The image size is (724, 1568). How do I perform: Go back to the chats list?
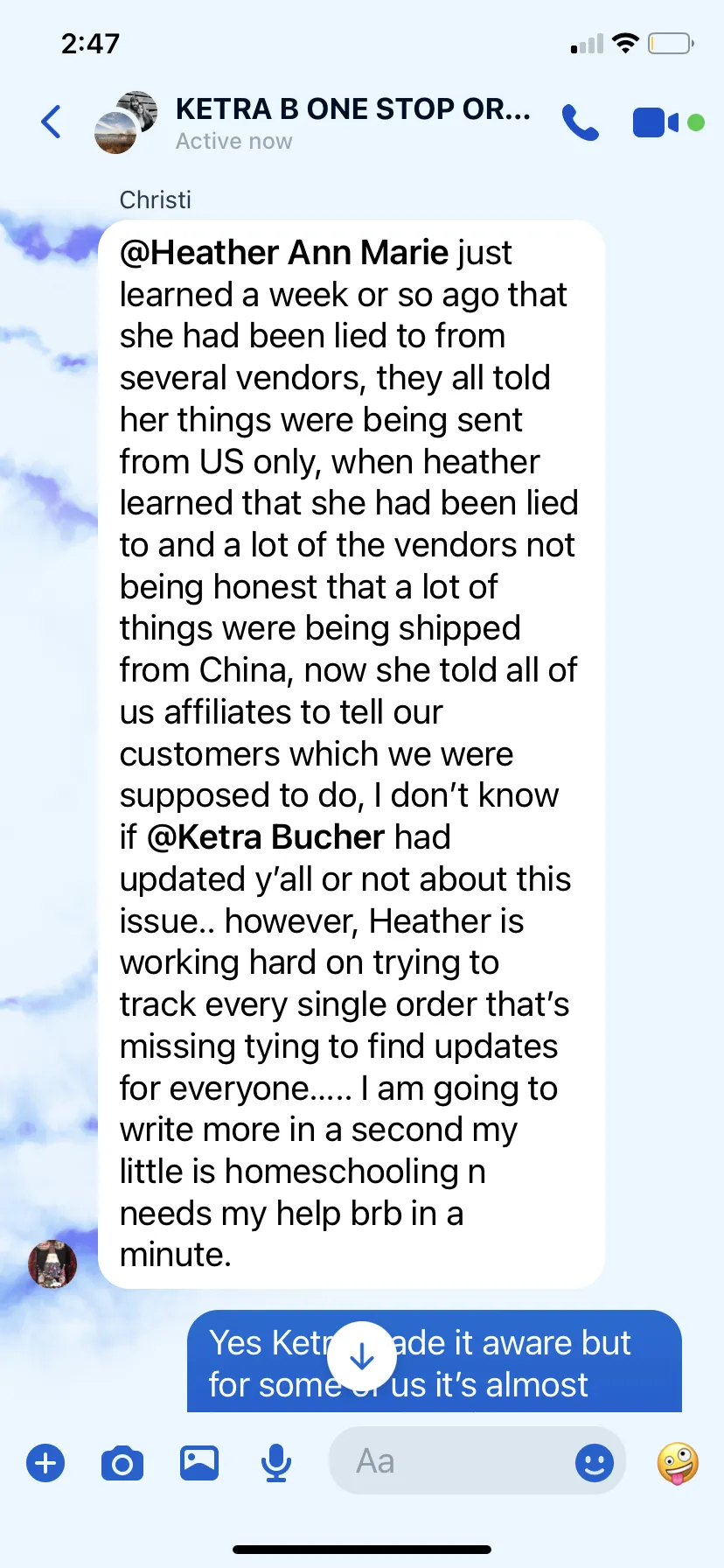pyautogui.click(x=52, y=122)
